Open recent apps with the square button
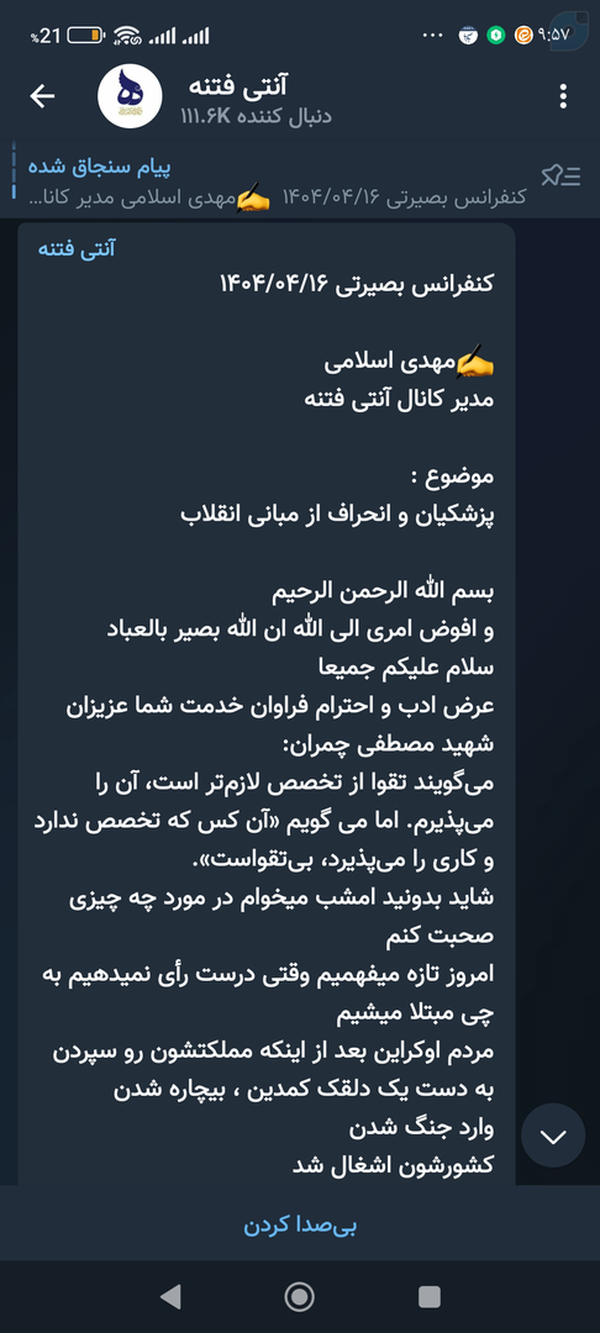The width and height of the screenshot is (600, 1333). [429, 1297]
